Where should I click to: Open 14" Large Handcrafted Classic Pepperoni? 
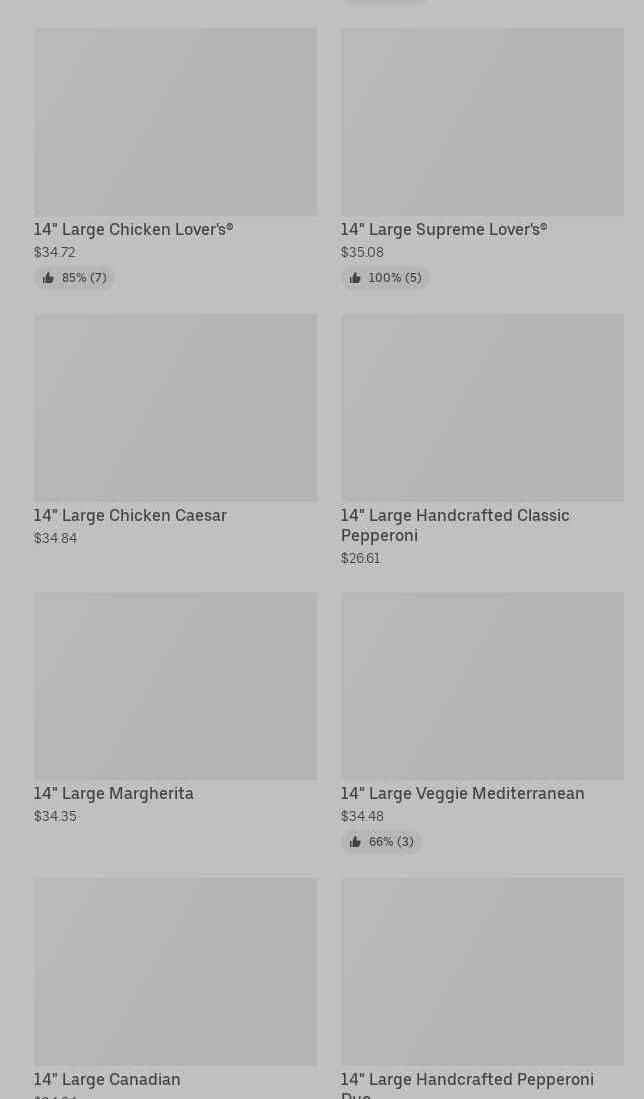482,408
